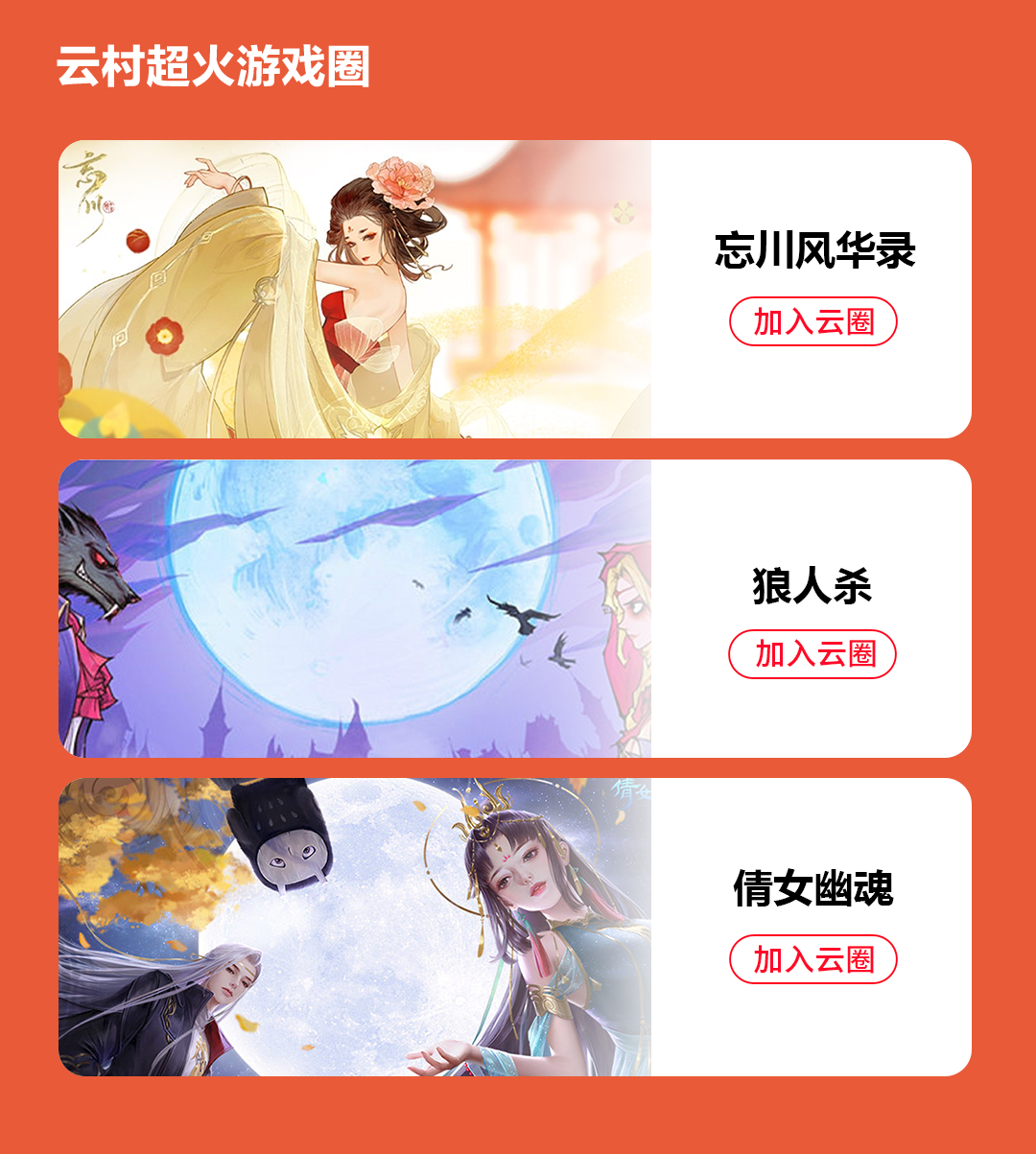This screenshot has width=1036, height=1154.
Task: Join the 忘川风华录 cloud circle
Action: pos(812,321)
